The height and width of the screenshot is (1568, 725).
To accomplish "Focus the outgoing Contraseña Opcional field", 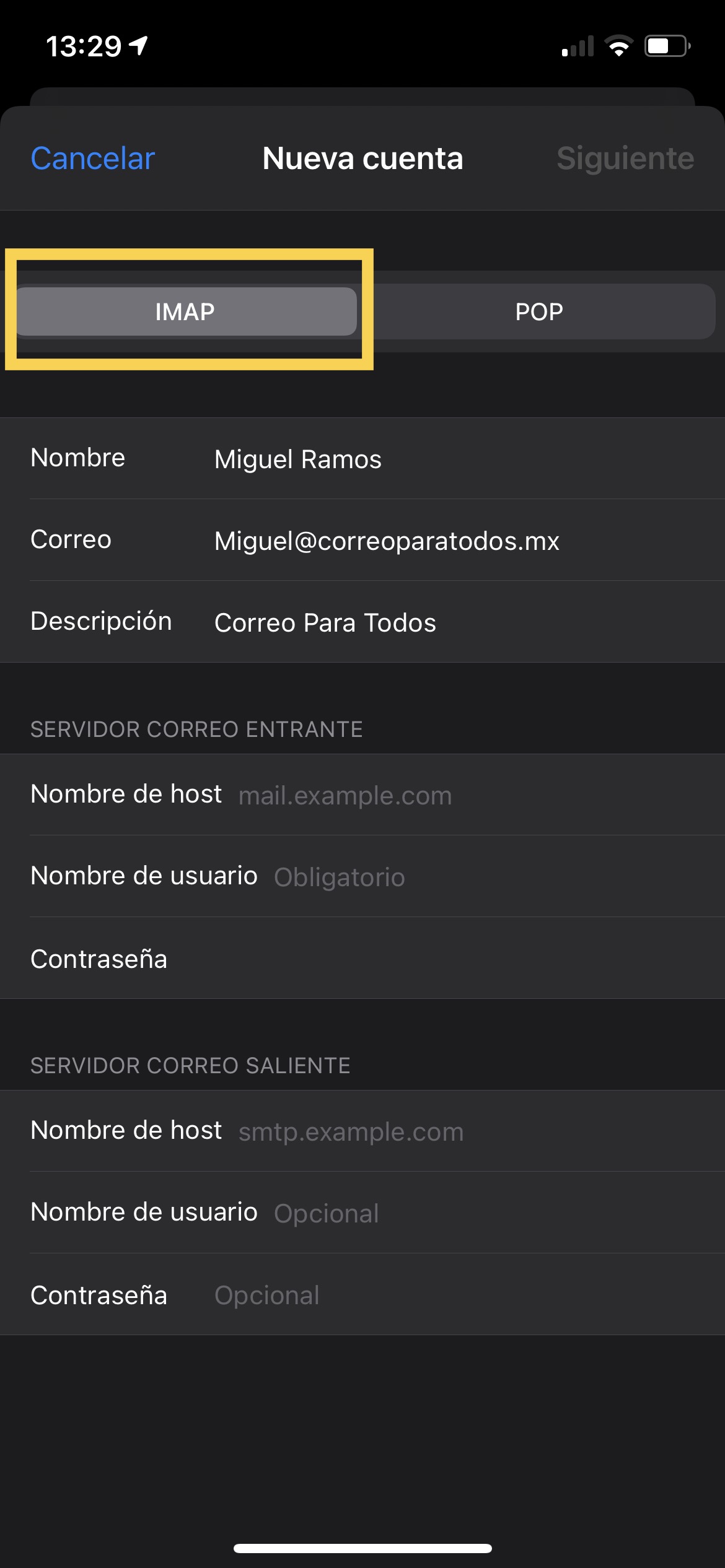I will (434, 1296).
